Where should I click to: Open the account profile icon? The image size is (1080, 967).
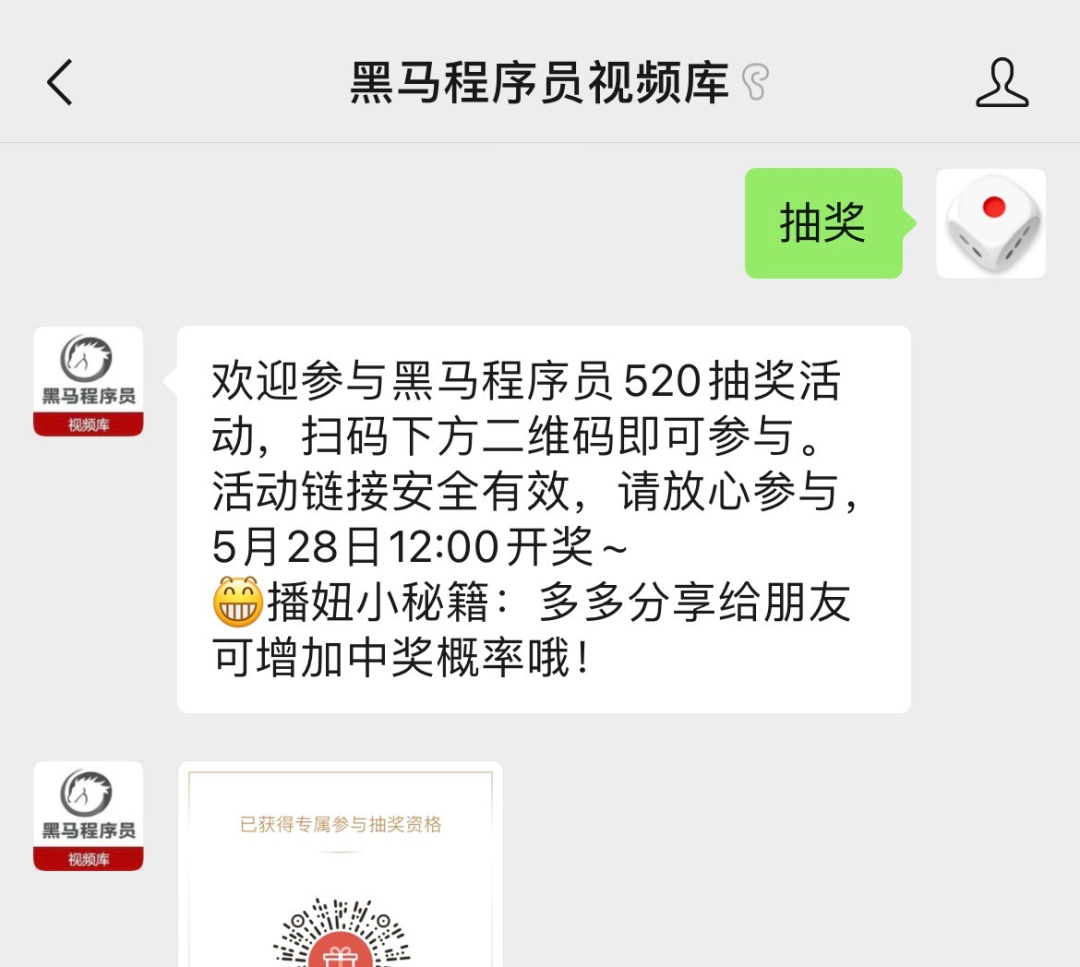pos(1001,82)
